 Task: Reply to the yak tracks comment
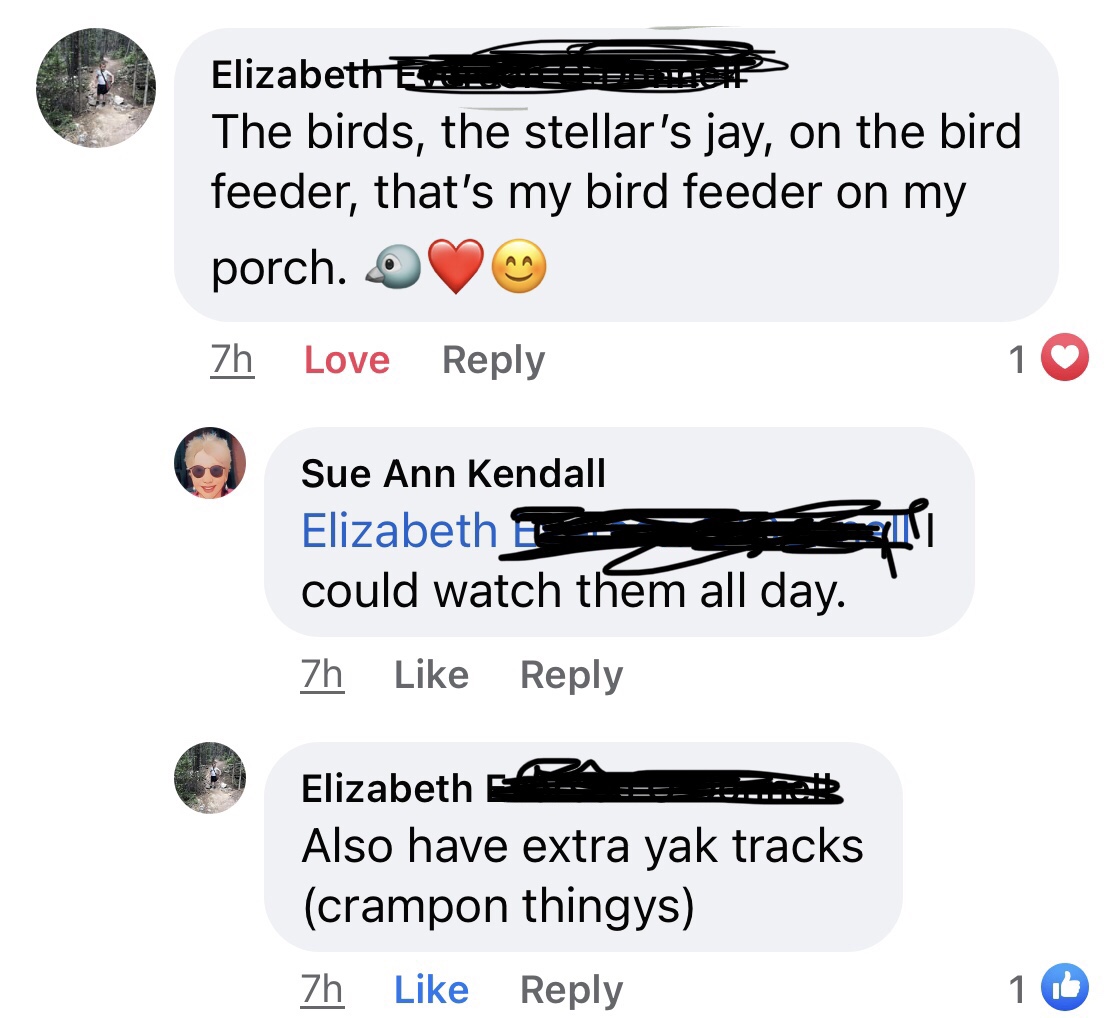click(571, 991)
